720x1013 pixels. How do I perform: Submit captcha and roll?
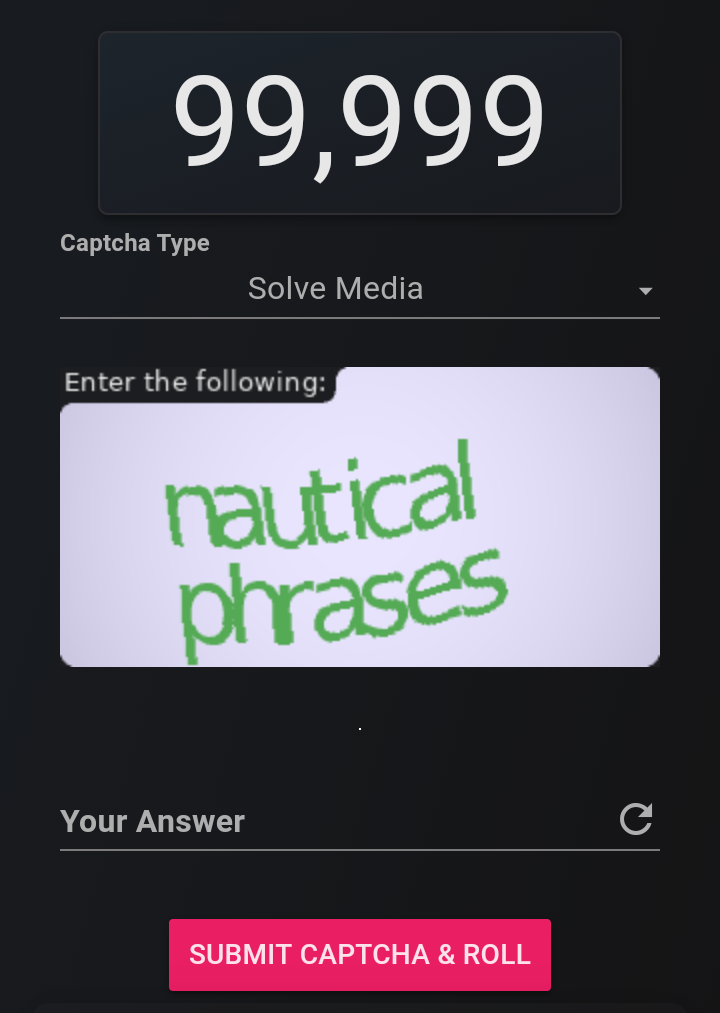tap(360, 954)
